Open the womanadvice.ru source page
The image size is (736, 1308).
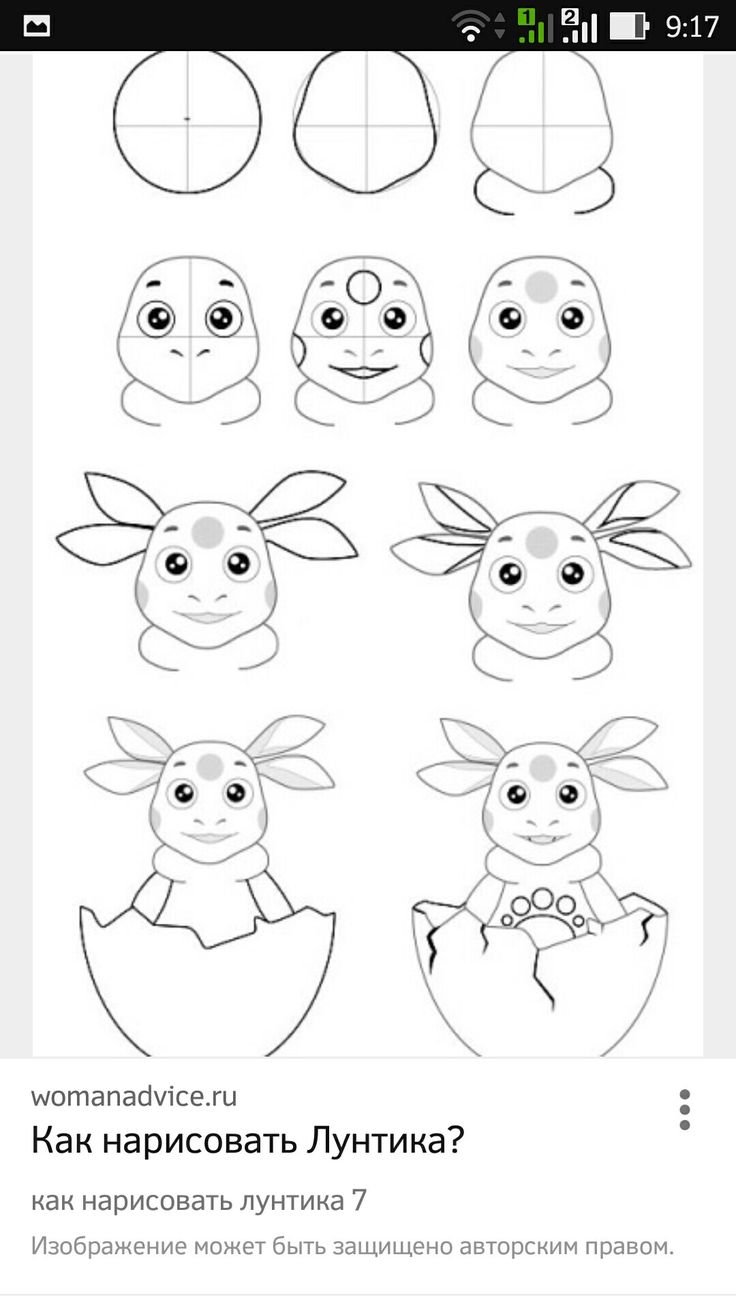[134, 1095]
